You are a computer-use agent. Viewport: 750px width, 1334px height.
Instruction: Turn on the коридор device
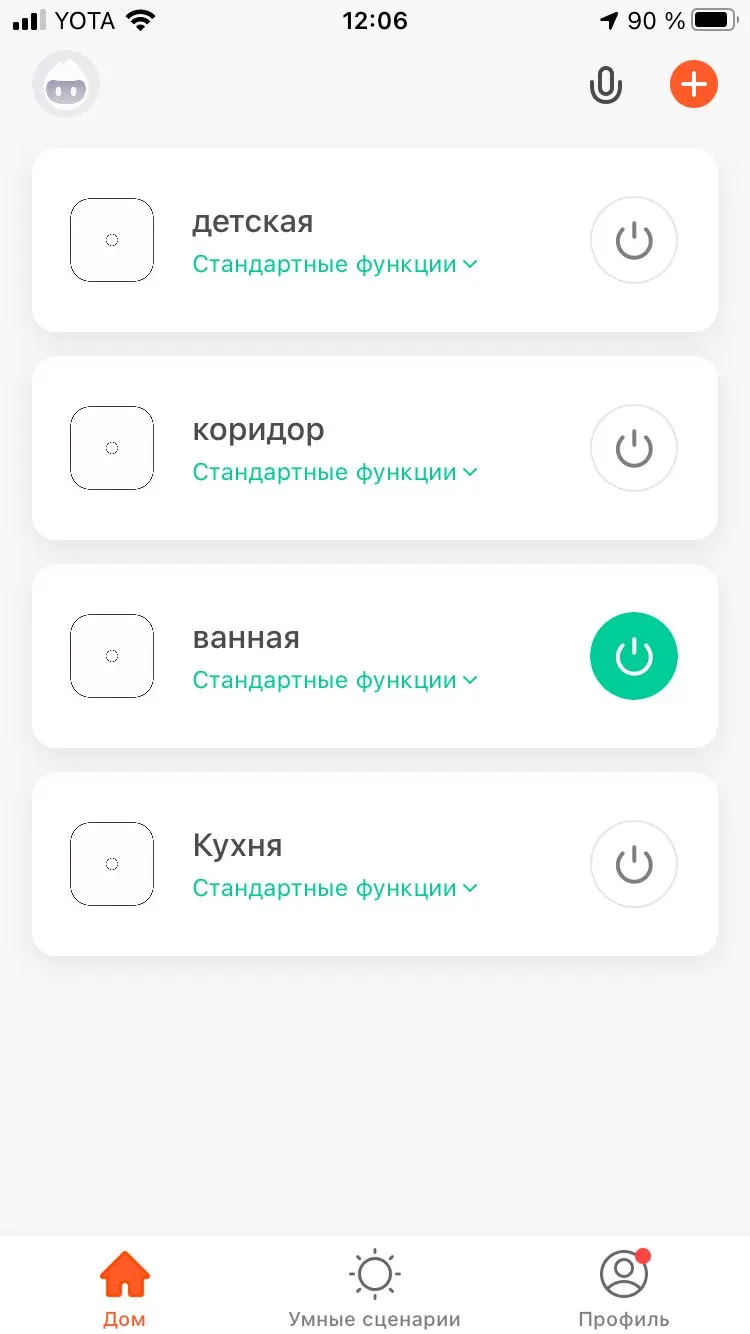click(634, 449)
